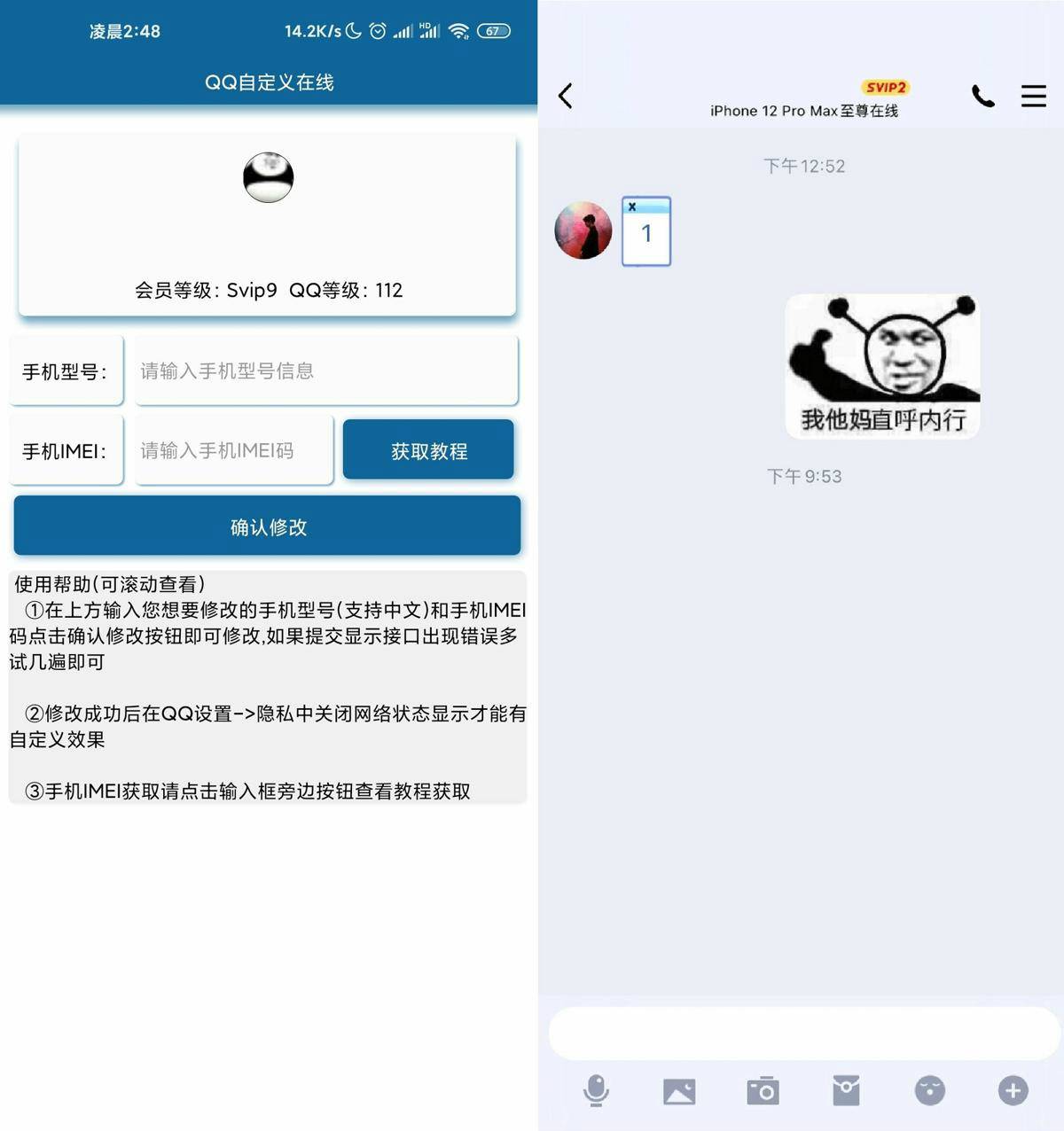Open the chat settings menu icon
This screenshot has height=1131, width=1064.
[x=1033, y=96]
